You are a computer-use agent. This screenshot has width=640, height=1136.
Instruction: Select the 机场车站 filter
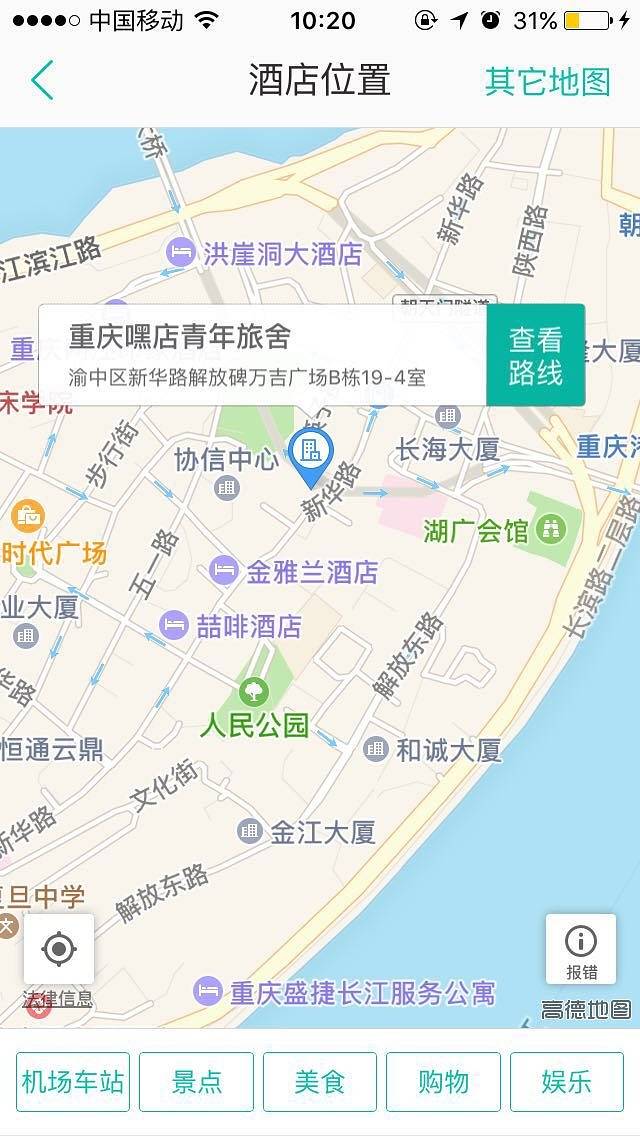[x=73, y=1081]
